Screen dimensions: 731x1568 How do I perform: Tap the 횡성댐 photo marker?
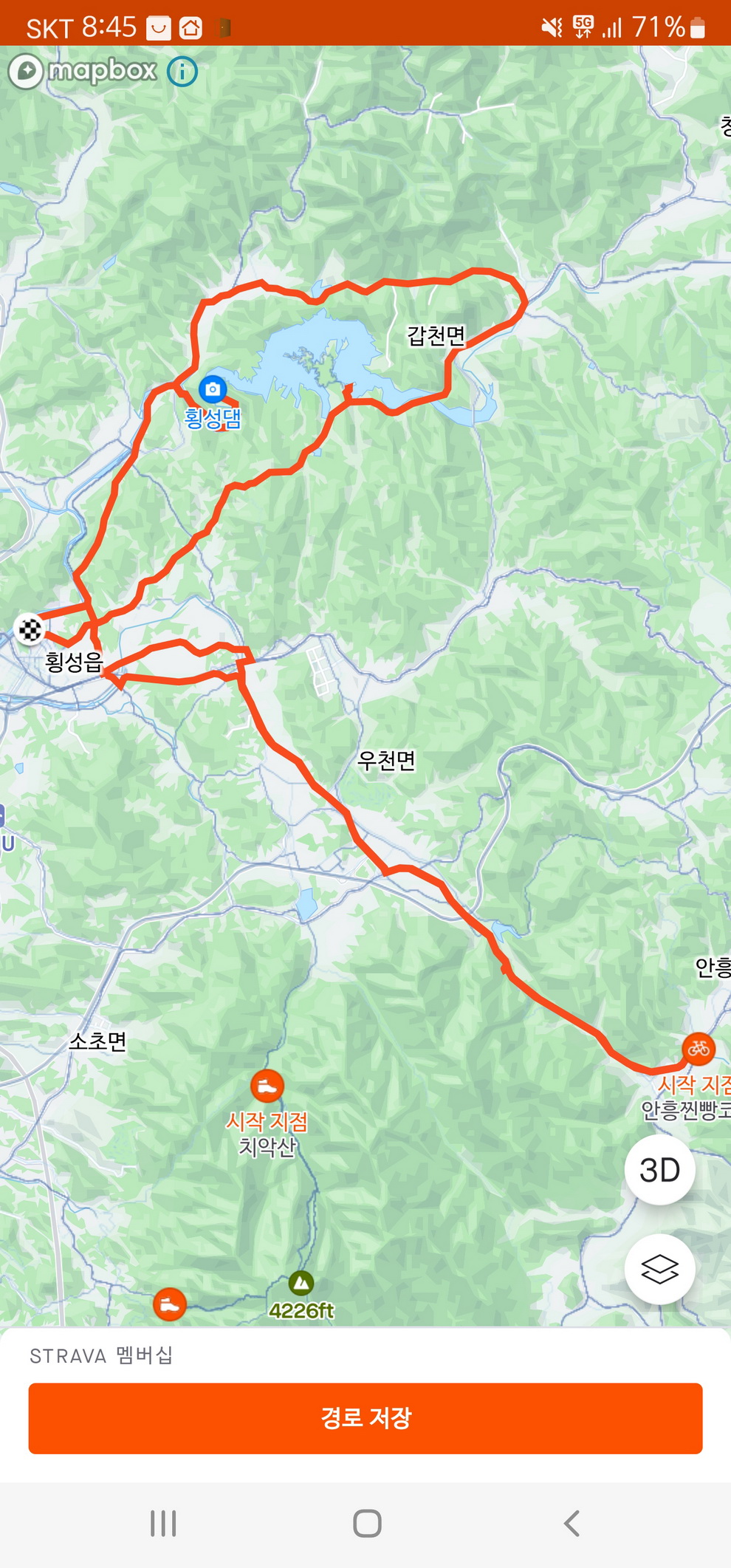point(213,389)
